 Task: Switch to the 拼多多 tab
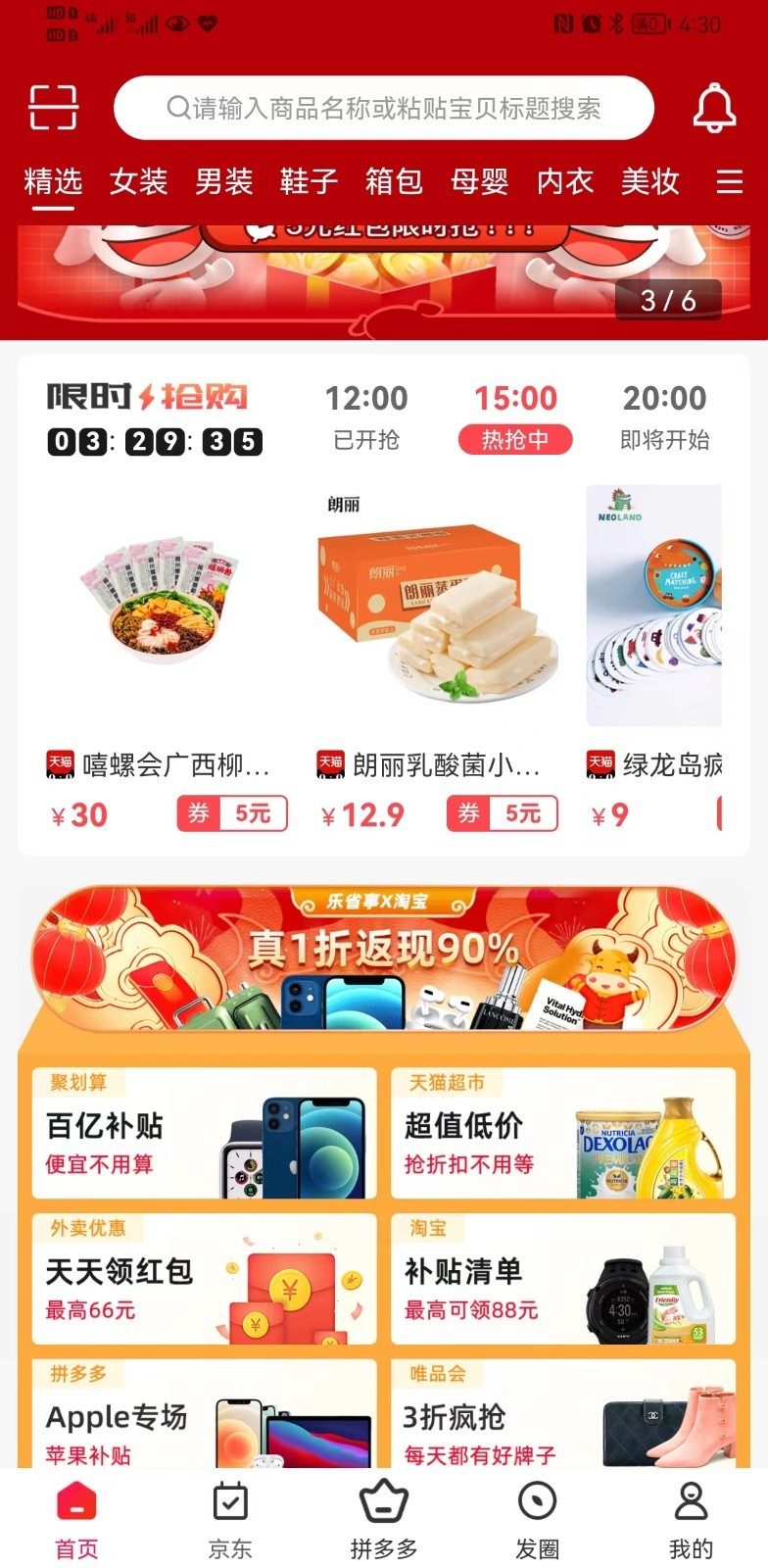pos(384,1519)
